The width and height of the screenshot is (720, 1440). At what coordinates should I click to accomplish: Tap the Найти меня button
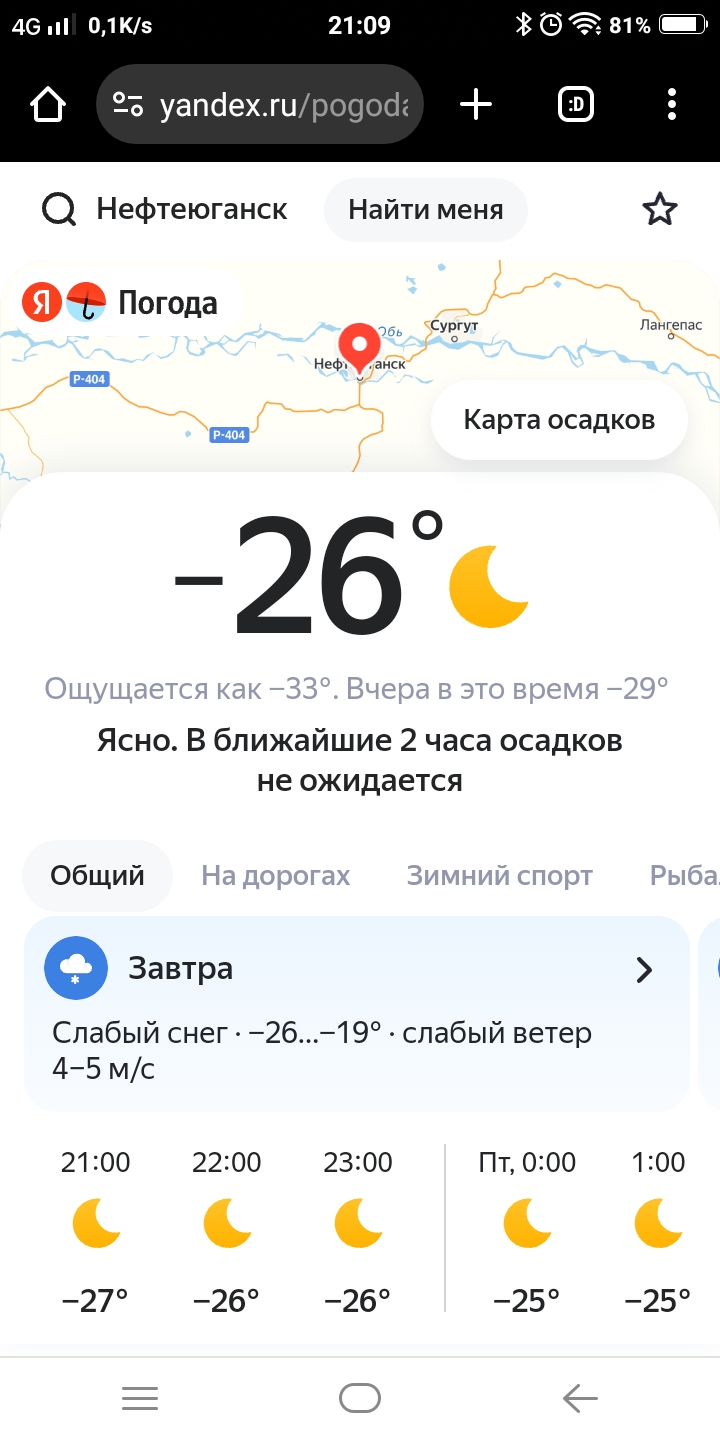[425, 210]
